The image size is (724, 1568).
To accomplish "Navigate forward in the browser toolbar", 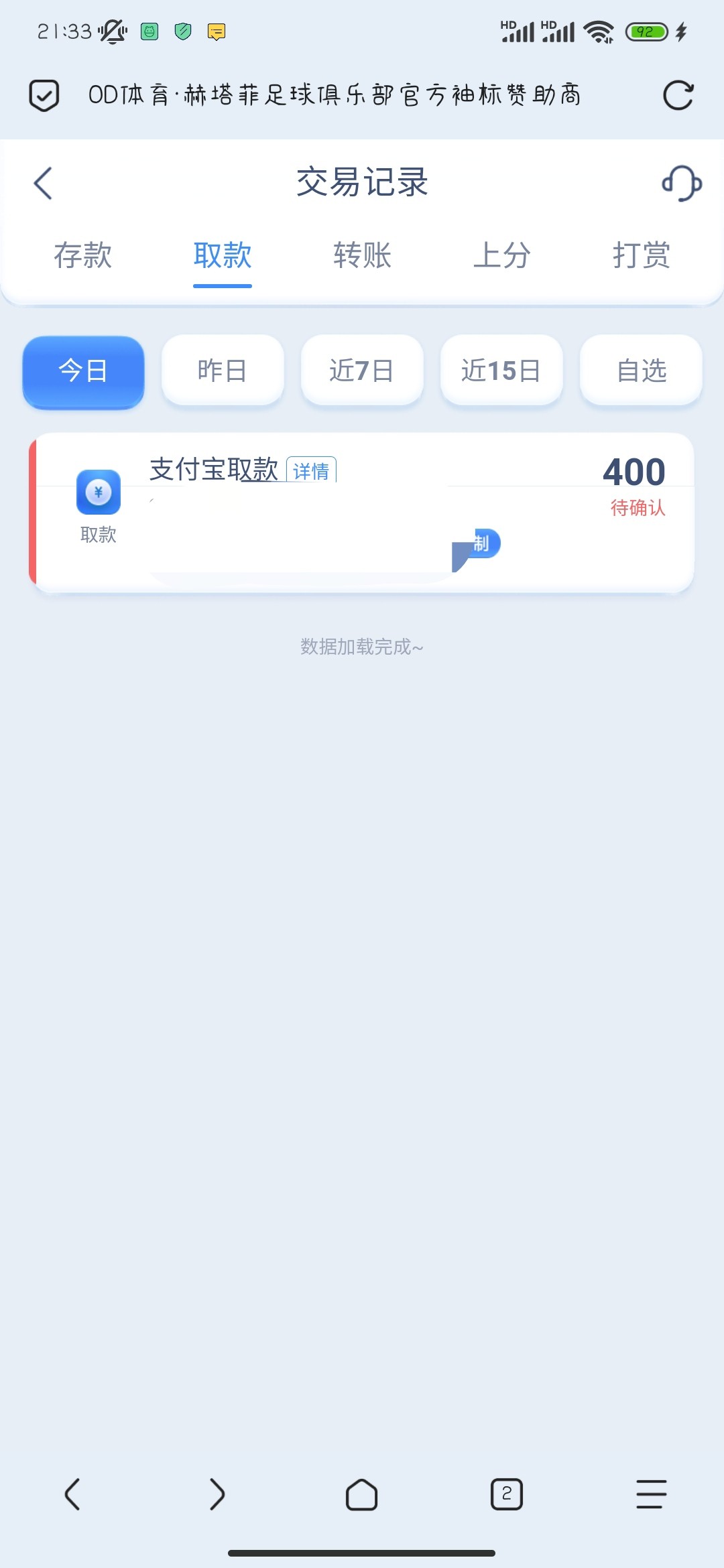I will (x=217, y=1494).
